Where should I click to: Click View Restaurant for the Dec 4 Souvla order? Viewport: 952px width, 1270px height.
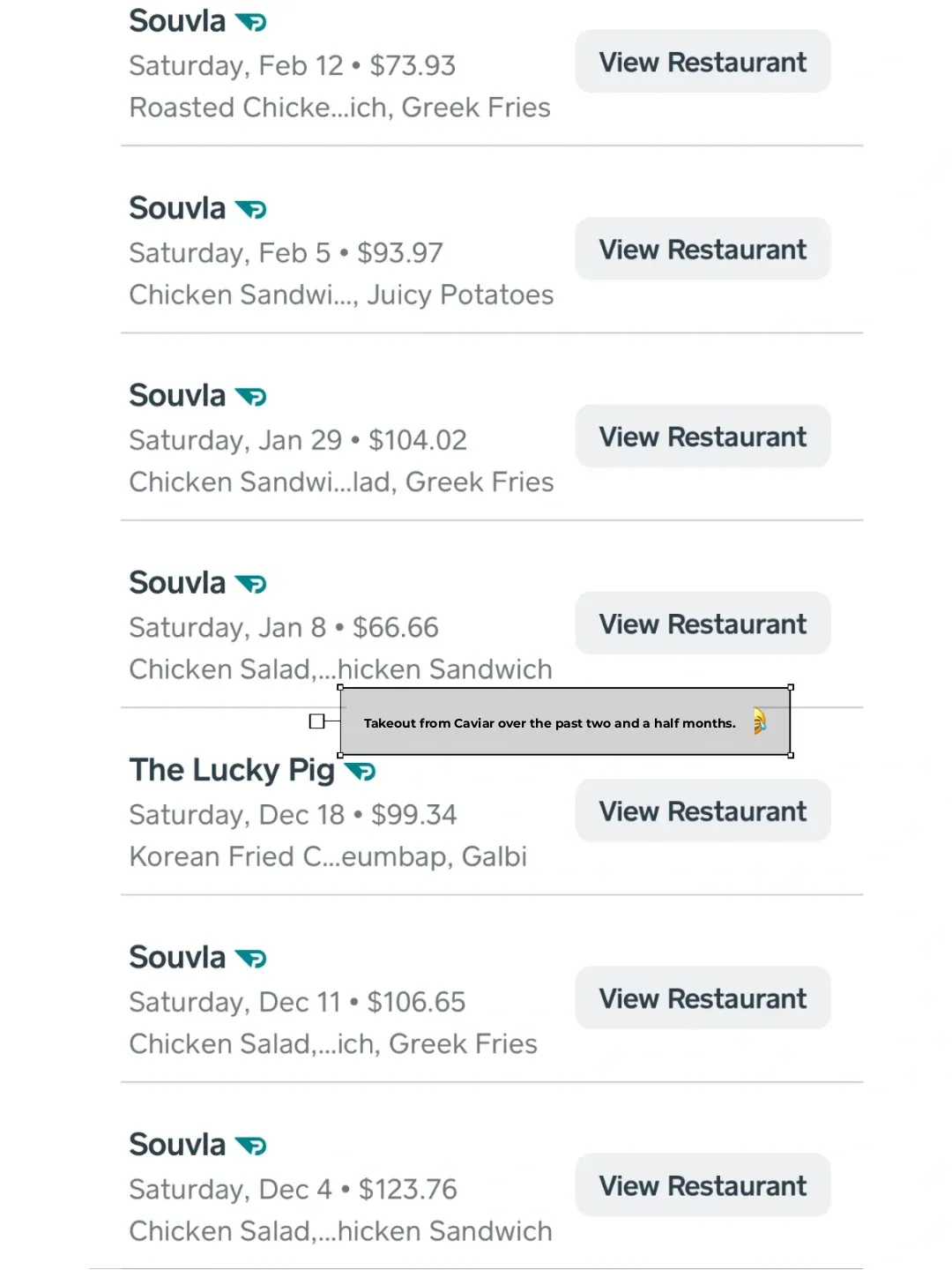(702, 1184)
